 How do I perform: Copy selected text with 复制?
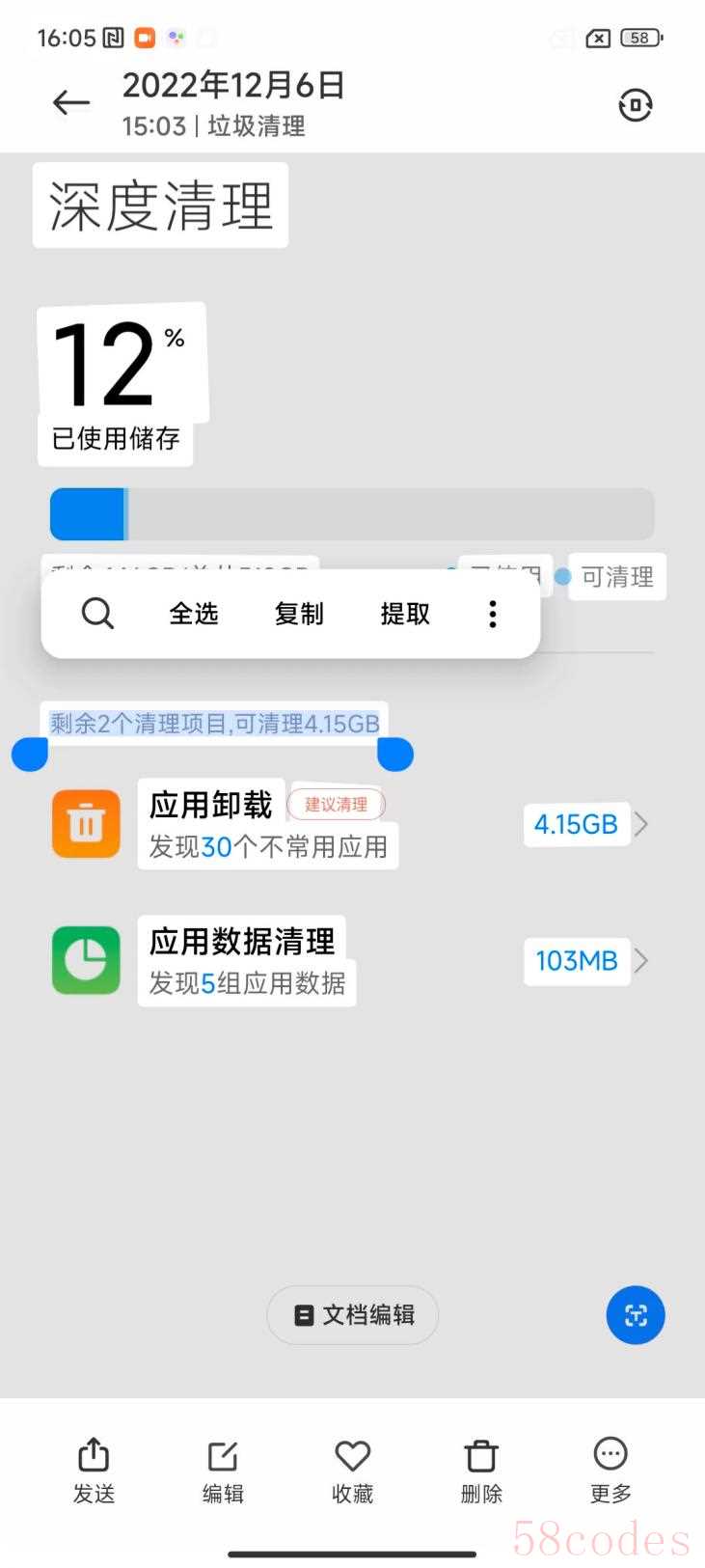click(299, 614)
